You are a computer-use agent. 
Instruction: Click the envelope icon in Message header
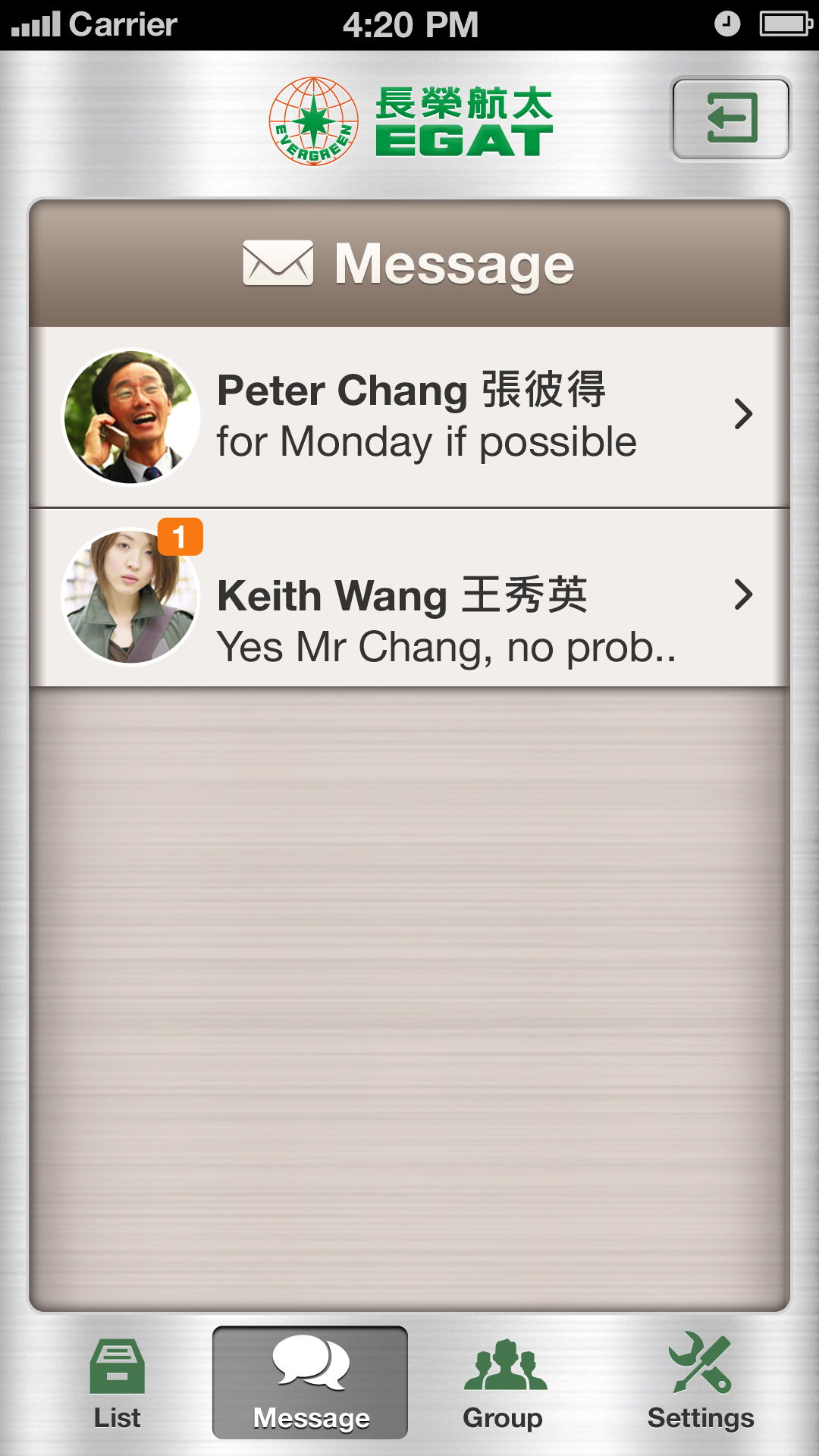point(278,264)
